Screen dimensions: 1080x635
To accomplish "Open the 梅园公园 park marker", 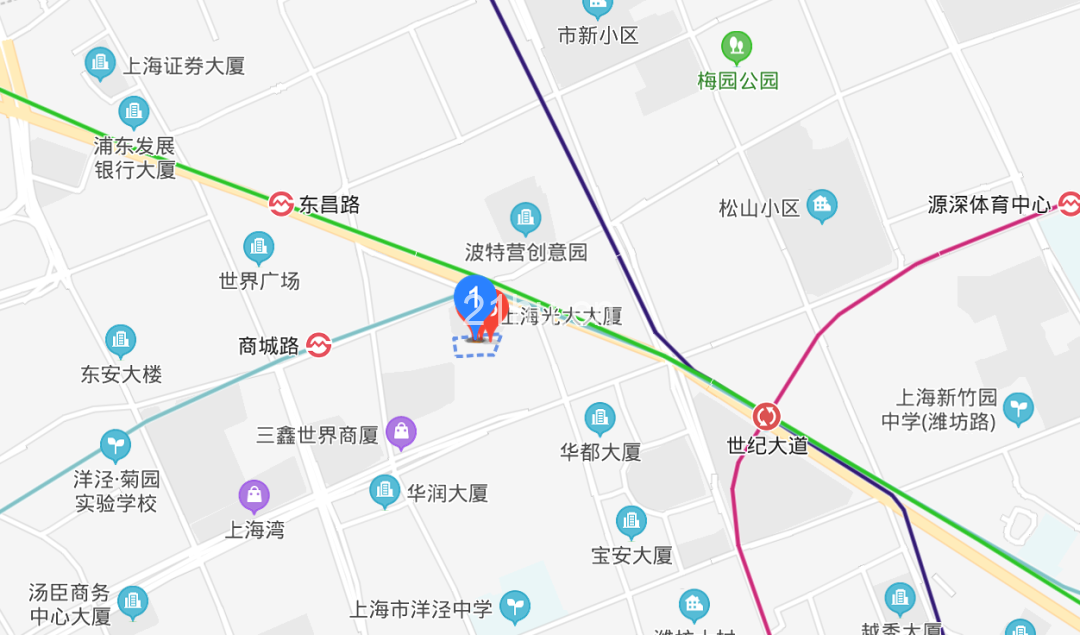I will coord(737,46).
